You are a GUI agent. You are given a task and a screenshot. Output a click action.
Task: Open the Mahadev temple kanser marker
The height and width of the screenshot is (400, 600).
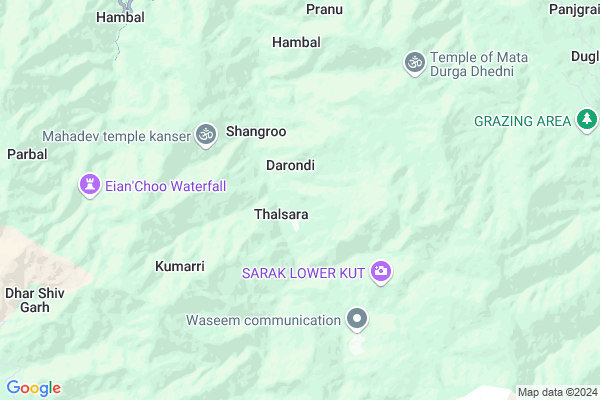click(x=206, y=134)
